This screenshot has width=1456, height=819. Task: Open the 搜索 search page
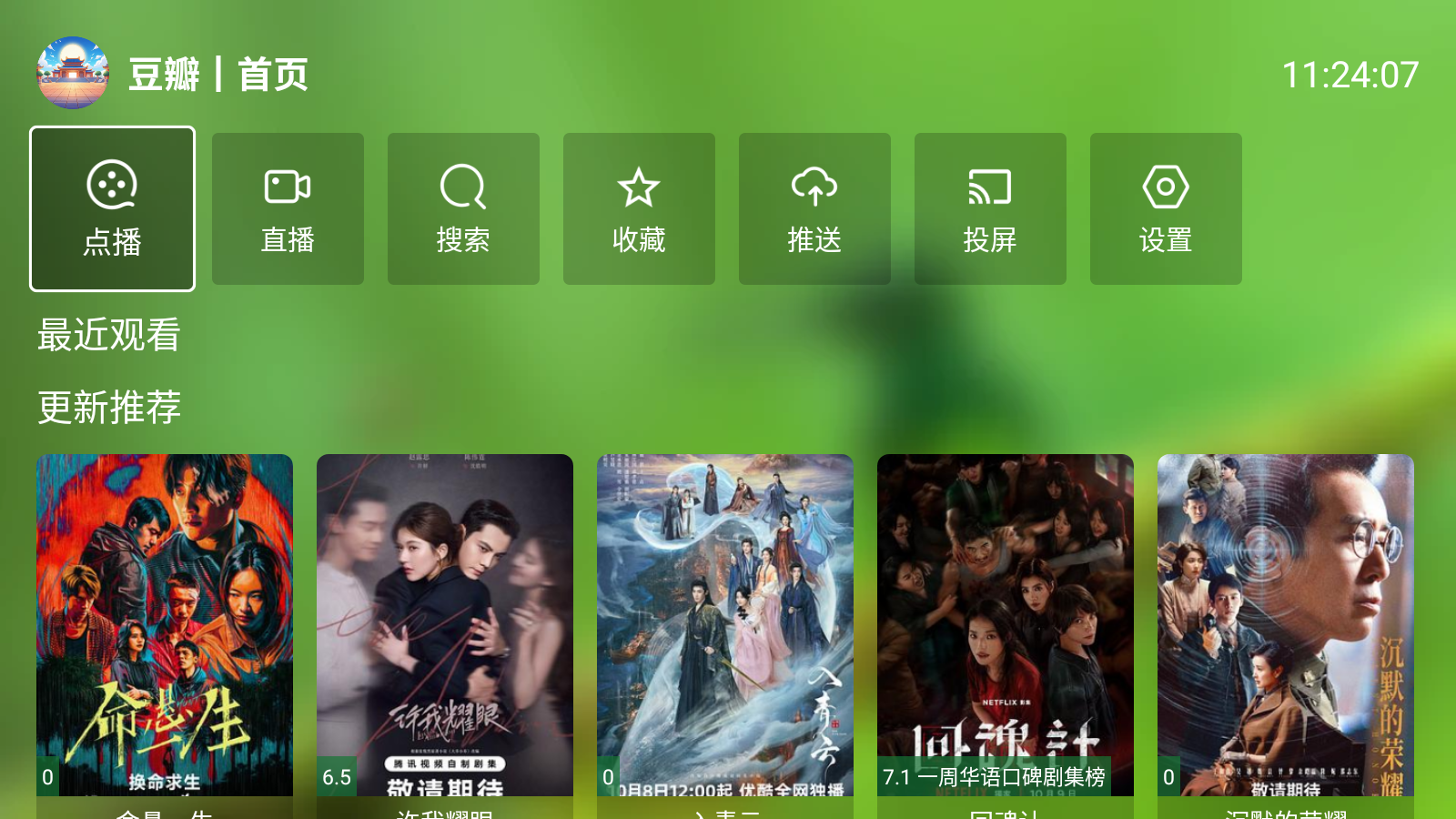(463, 209)
